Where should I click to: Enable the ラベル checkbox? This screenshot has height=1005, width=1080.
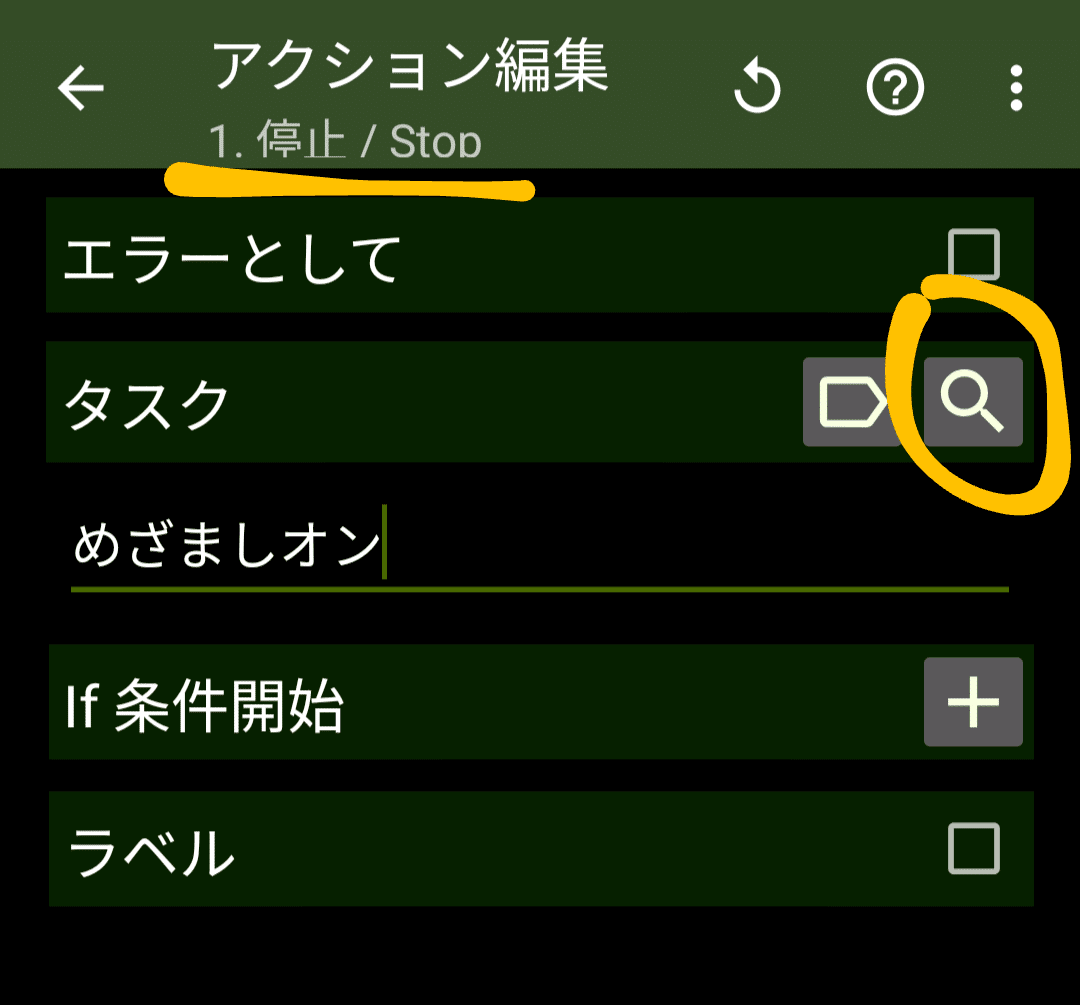point(973,849)
